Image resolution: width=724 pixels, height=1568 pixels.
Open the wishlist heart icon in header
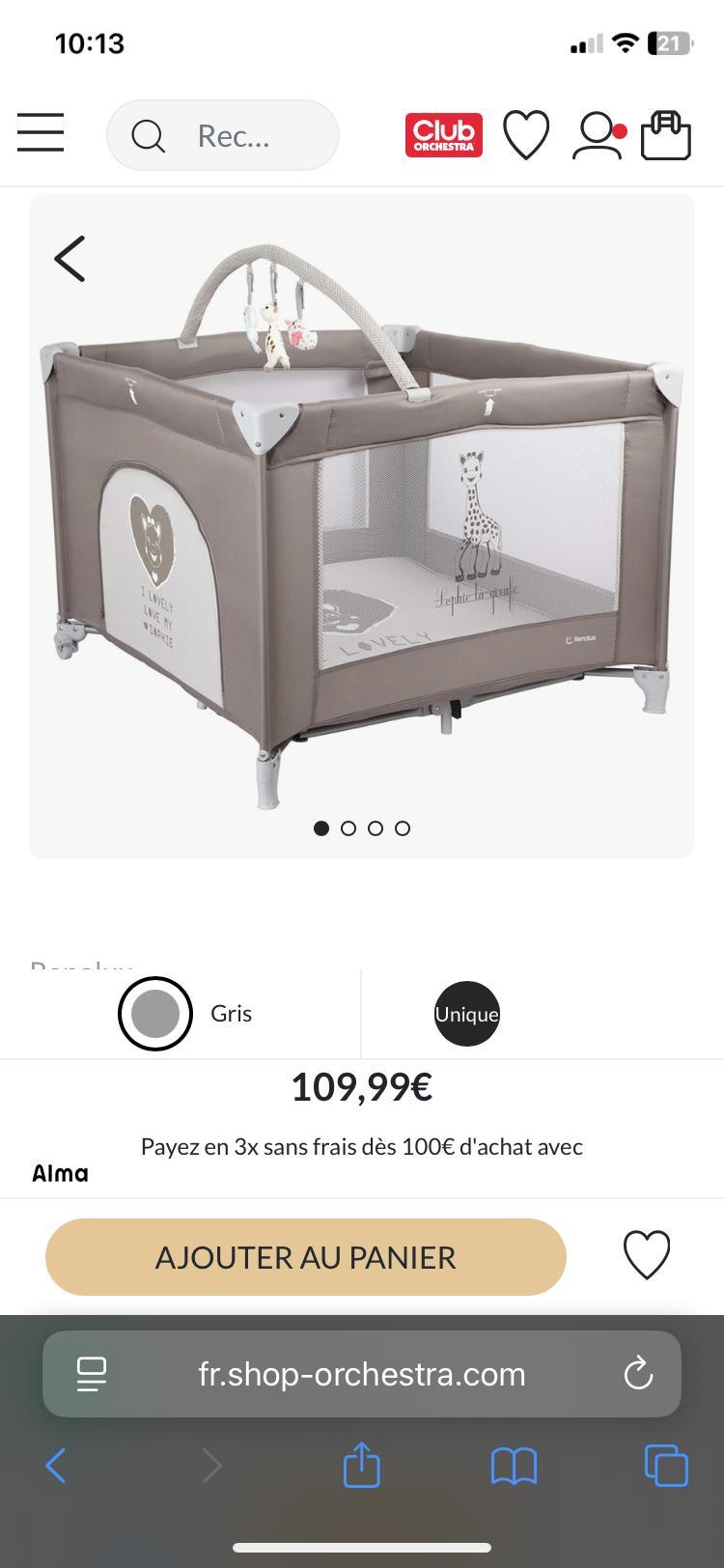[x=527, y=133]
